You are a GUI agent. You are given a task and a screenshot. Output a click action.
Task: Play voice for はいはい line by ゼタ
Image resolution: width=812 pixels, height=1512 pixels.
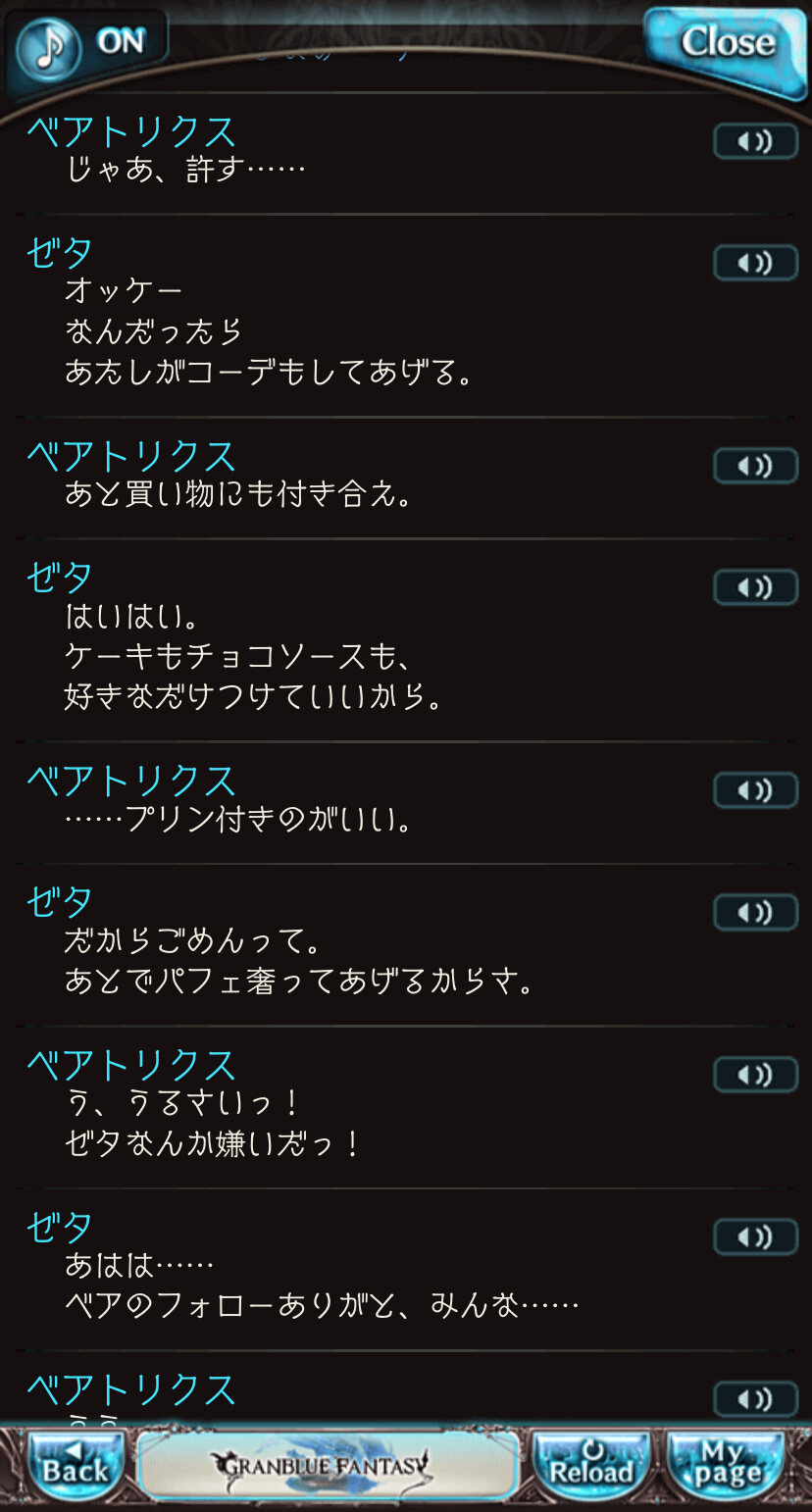click(755, 588)
